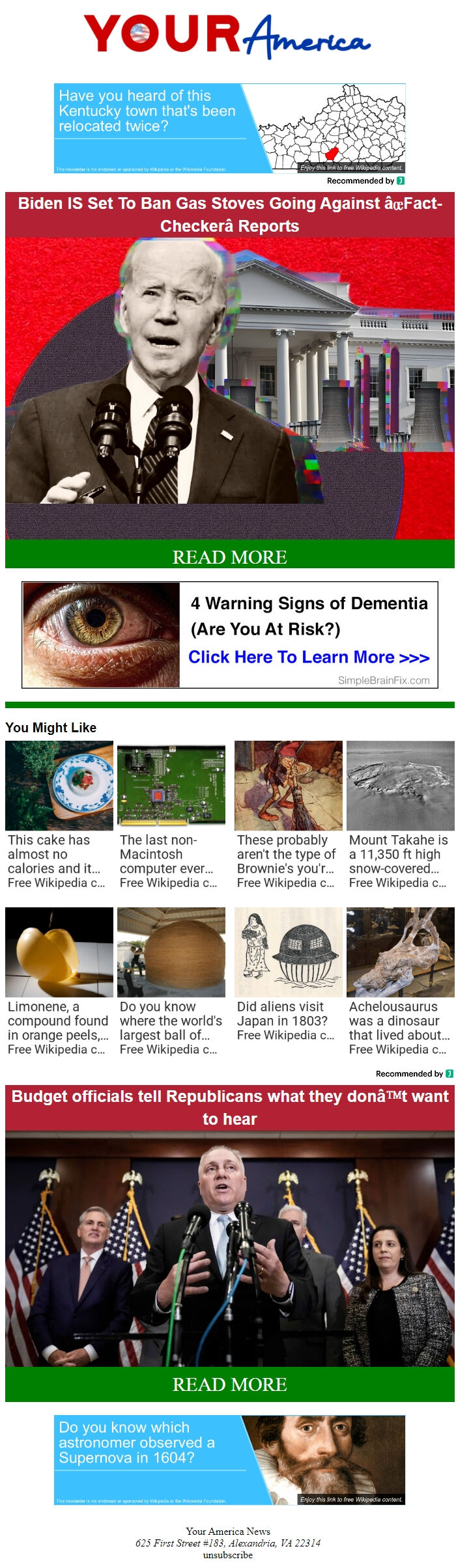Open the low-calorie cake recommendation
Viewport: 456px width, 1568px height.
(x=59, y=815)
